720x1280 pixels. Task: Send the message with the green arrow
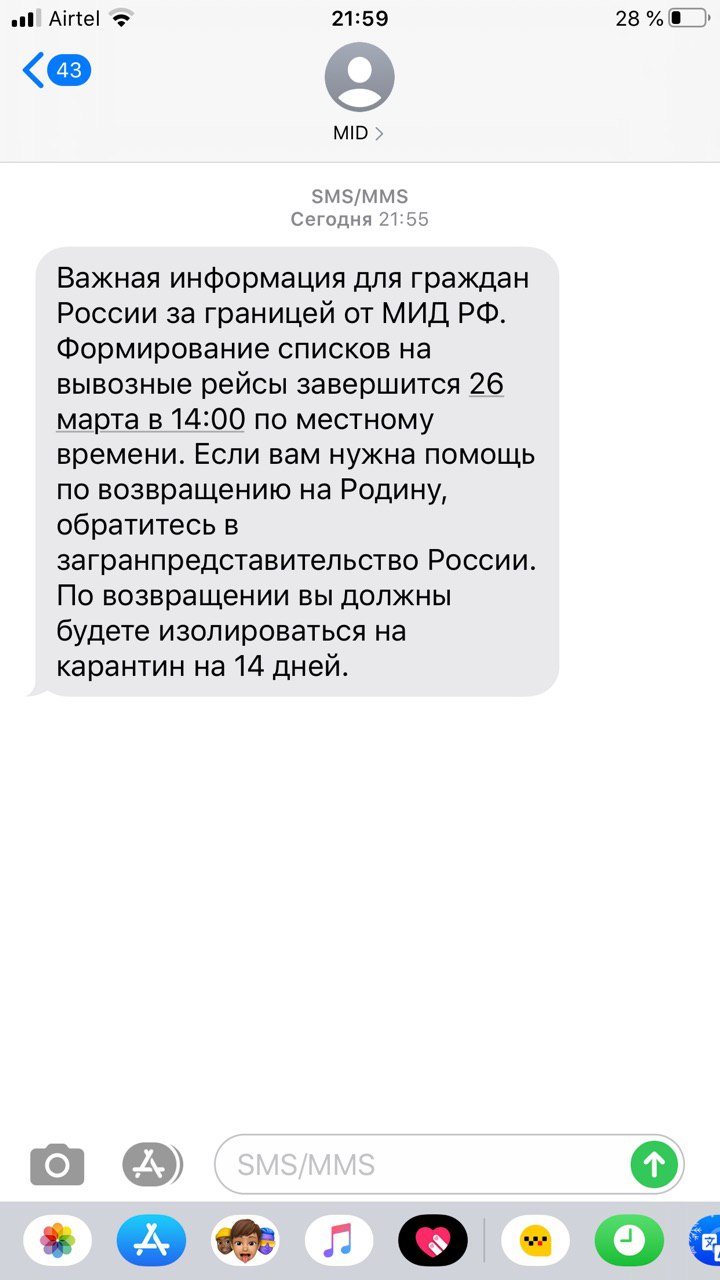point(655,1164)
